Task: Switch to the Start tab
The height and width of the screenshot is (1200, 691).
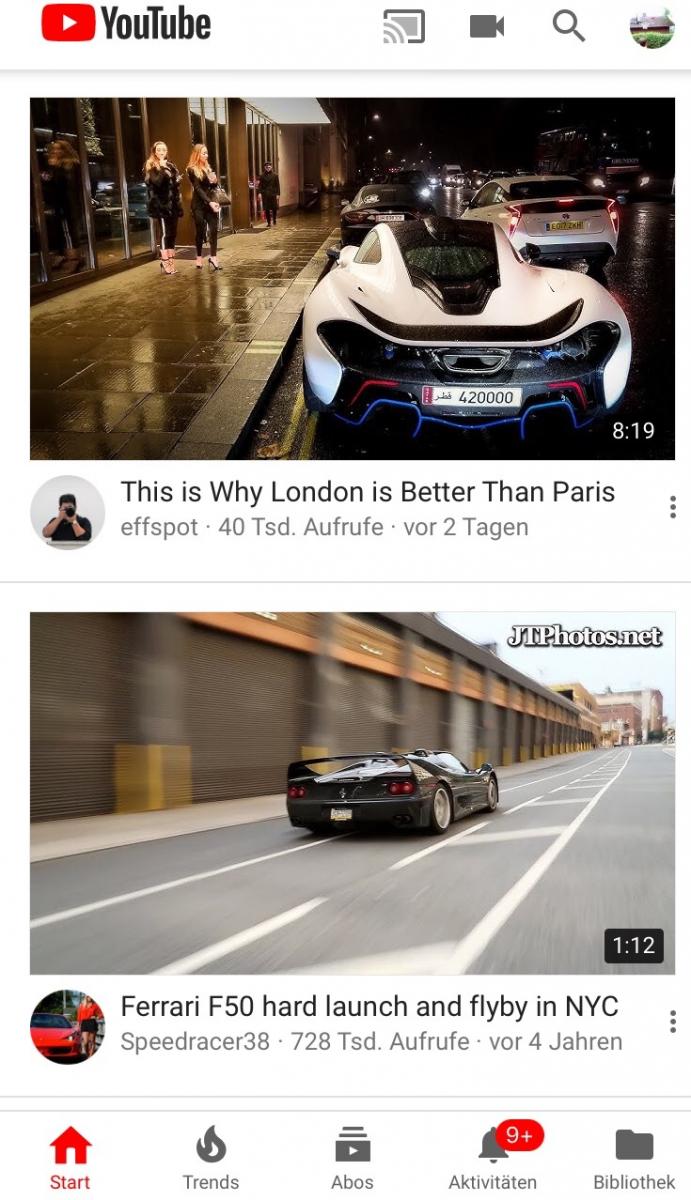Action: click(x=70, y=1158)
